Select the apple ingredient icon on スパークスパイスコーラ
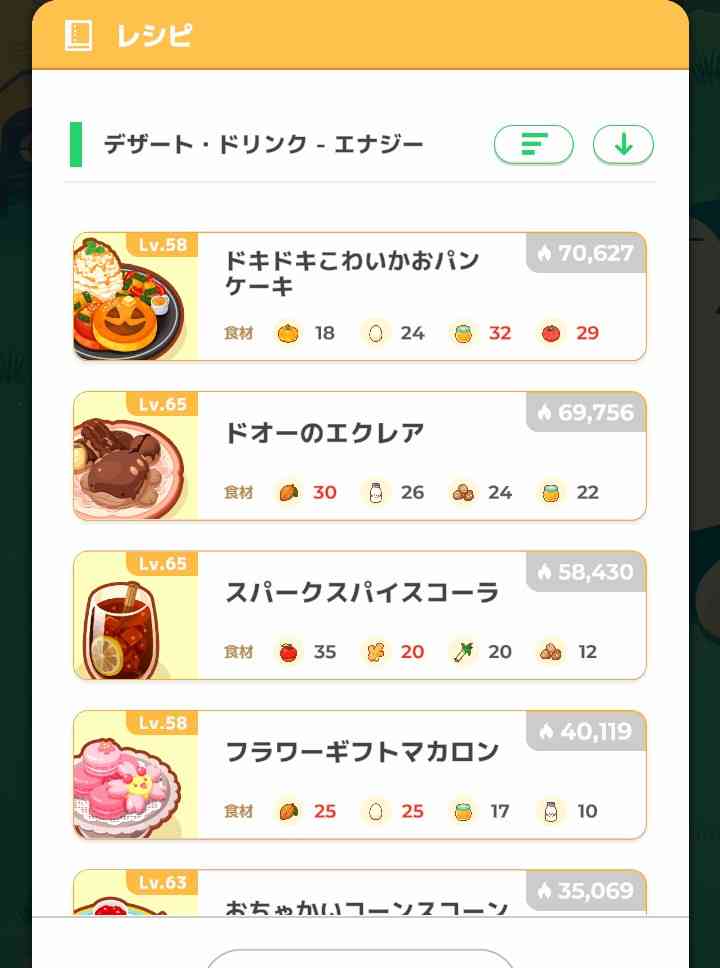 click(289, 651)
